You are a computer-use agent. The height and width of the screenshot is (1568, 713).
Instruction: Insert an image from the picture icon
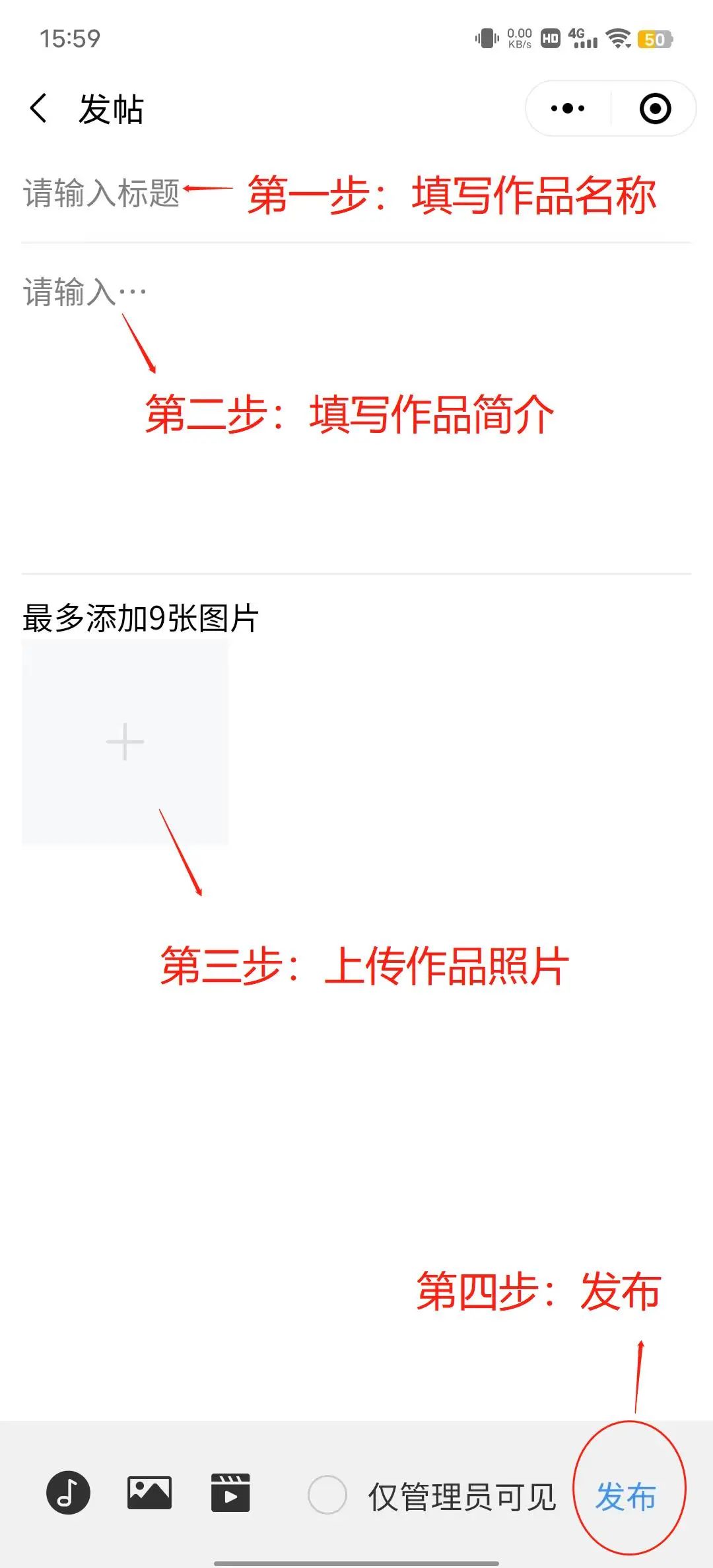[x=149, y=1493]
